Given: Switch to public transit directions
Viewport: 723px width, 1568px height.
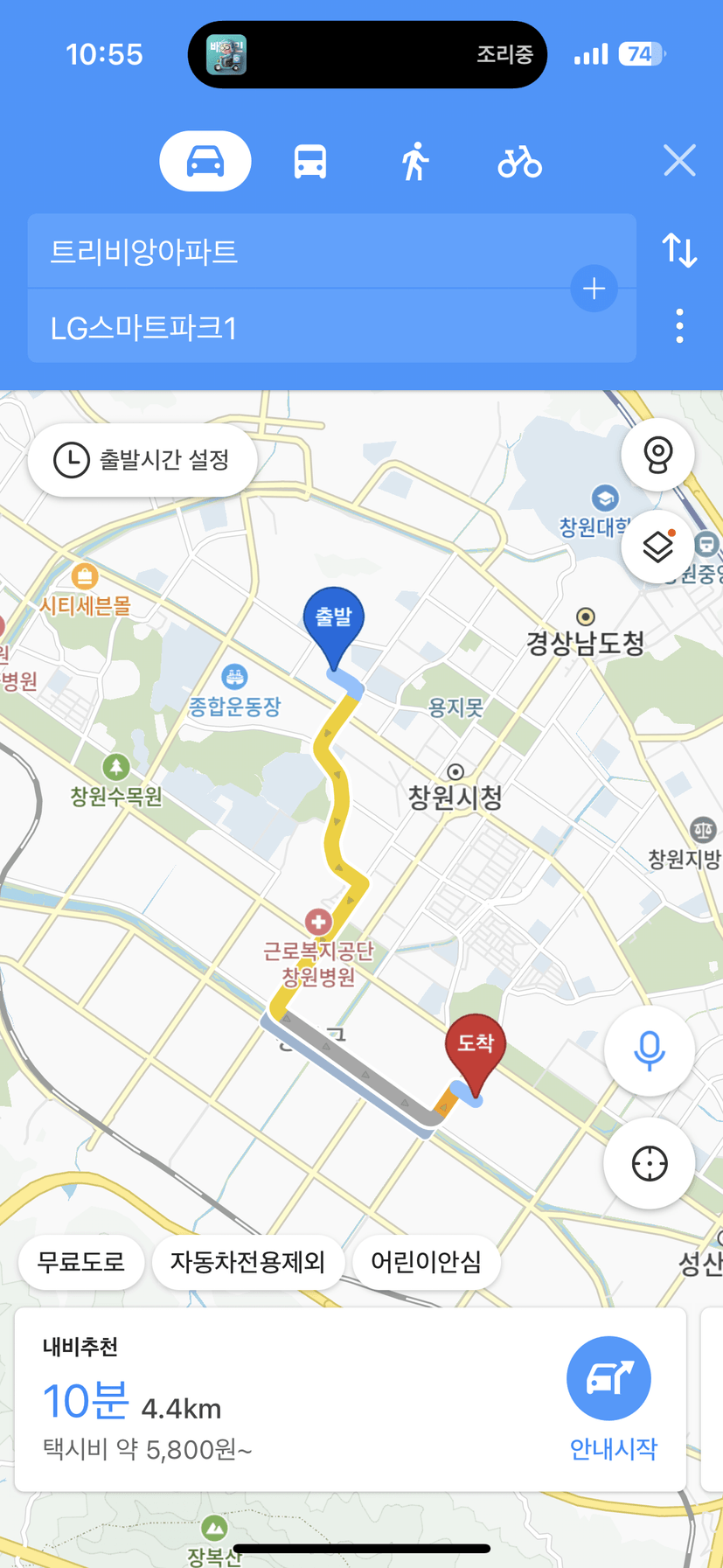Looking at the screenshot, I should (x=309, y=162).
